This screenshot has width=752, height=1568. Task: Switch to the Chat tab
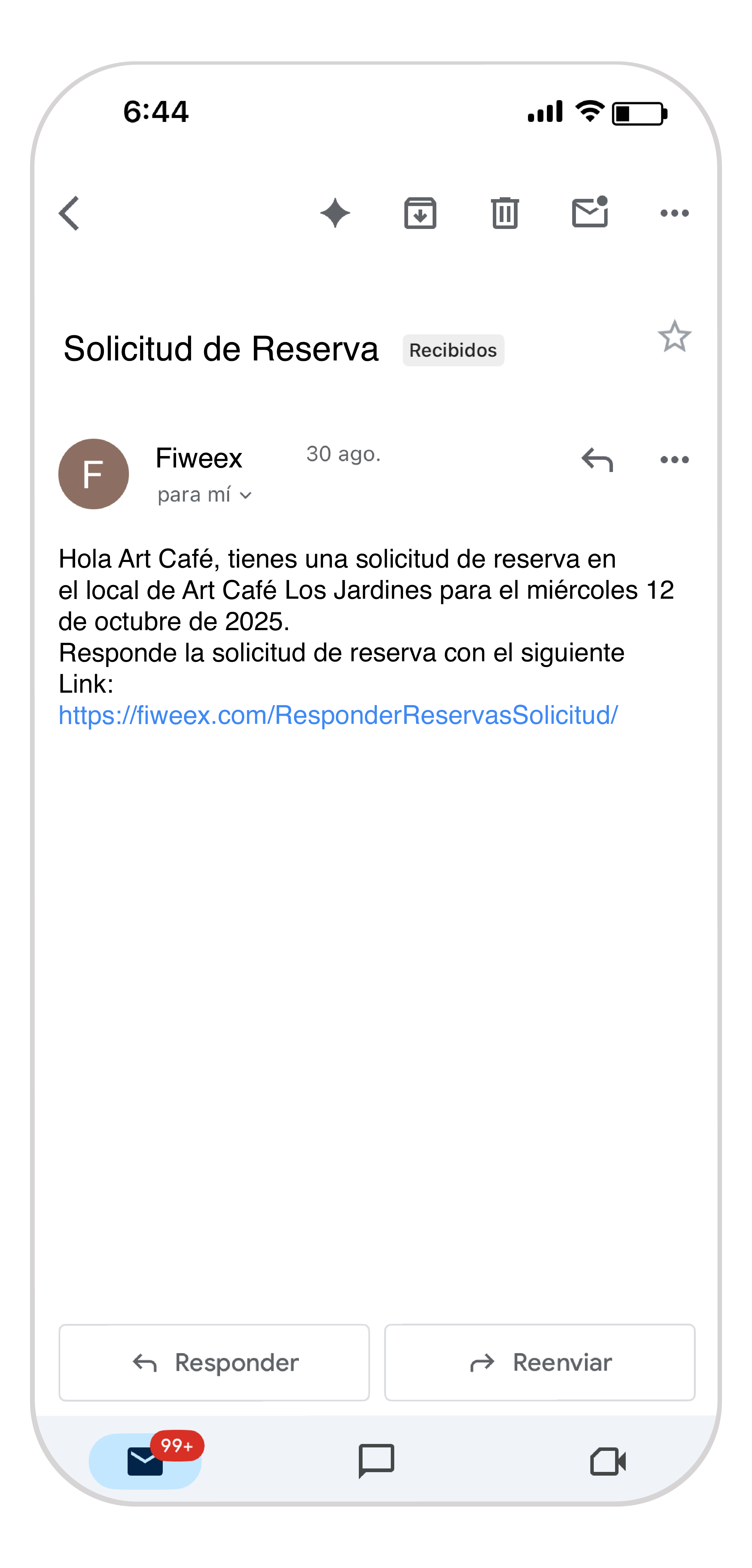click(376, 1461)
